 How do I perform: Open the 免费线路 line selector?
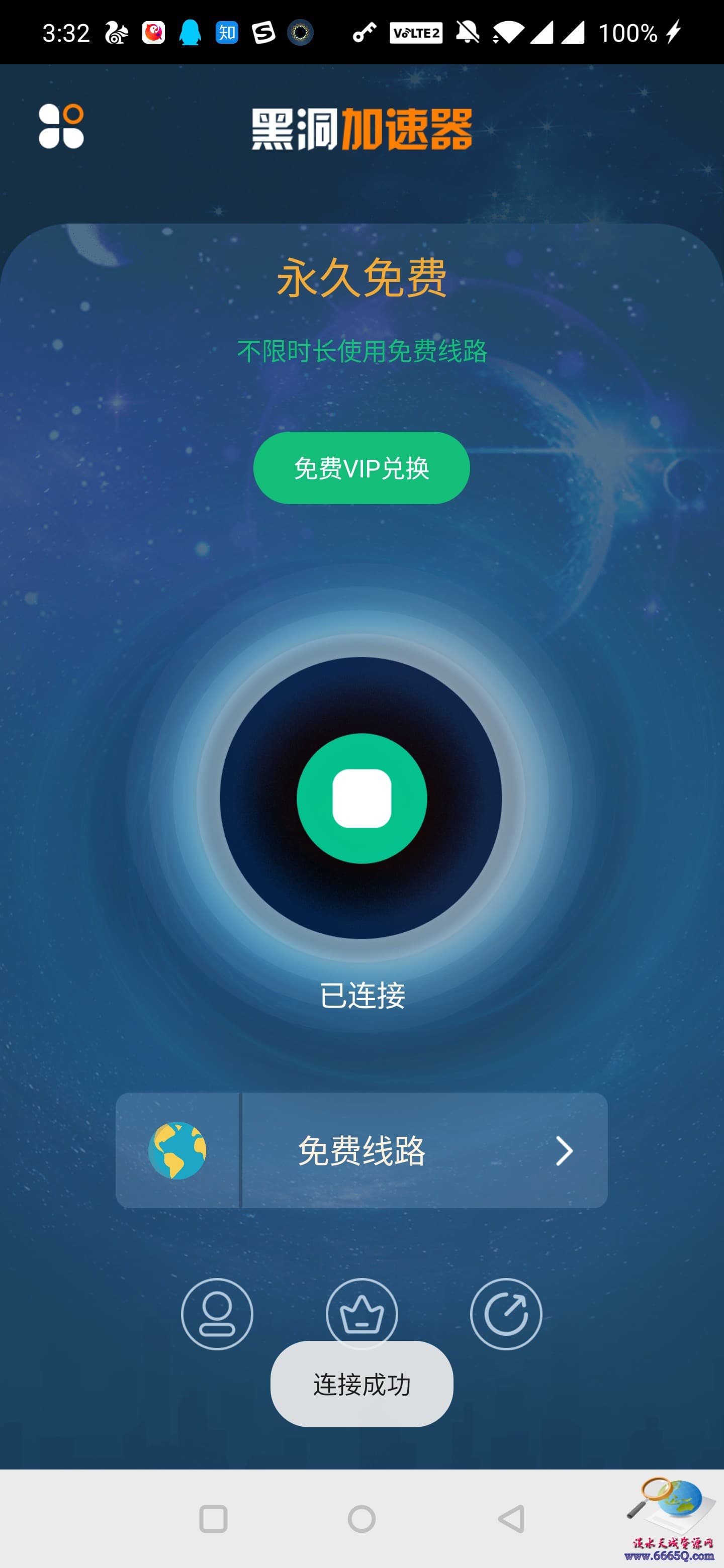(361, 1150)
